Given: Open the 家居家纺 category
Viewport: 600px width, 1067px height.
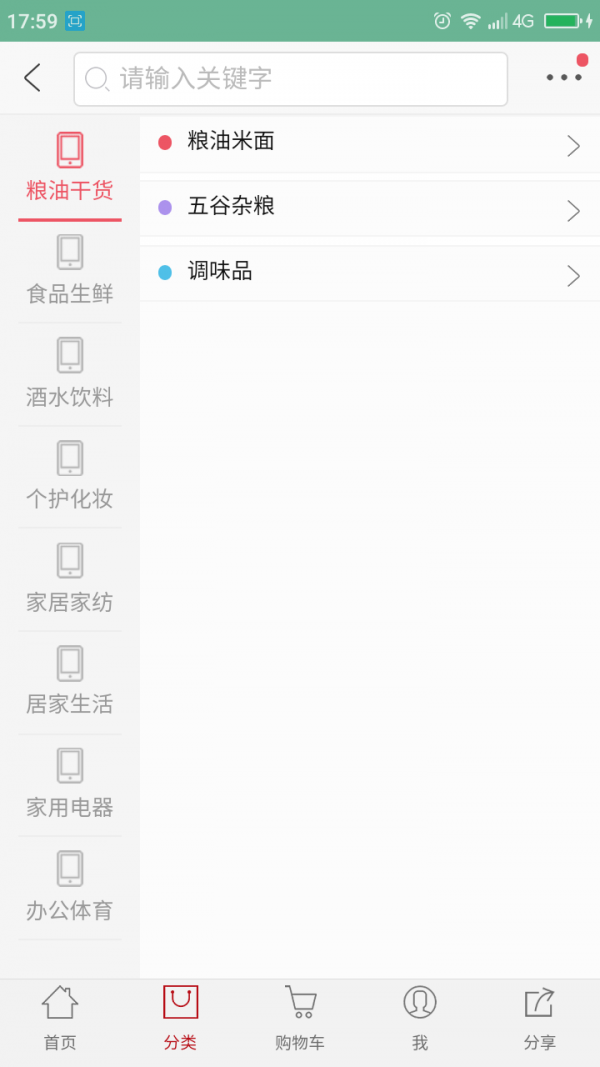Looking at the screenshot, I should tap(69, 579).
